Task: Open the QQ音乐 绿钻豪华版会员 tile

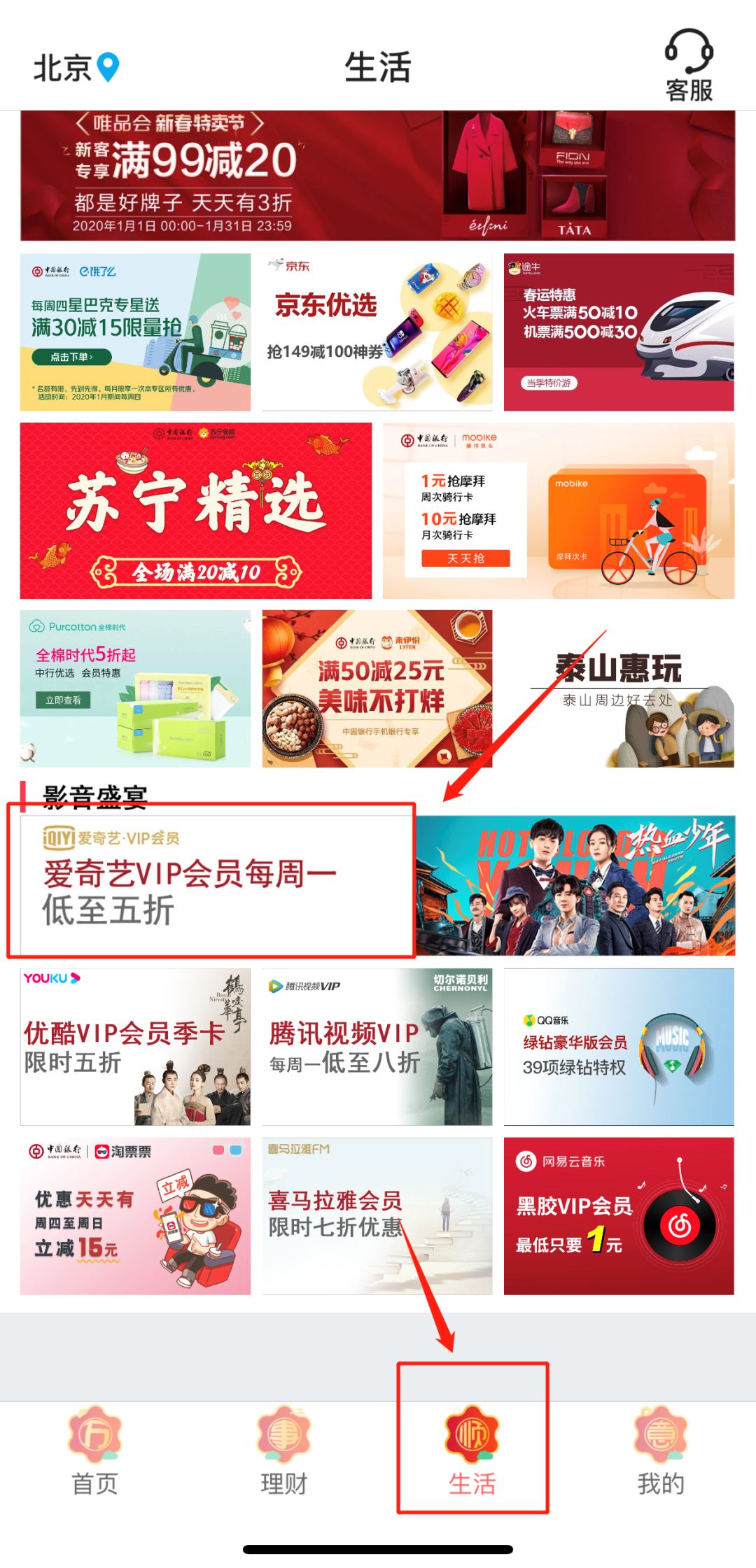Action: pyautogui.click(x=619, y=1047)
